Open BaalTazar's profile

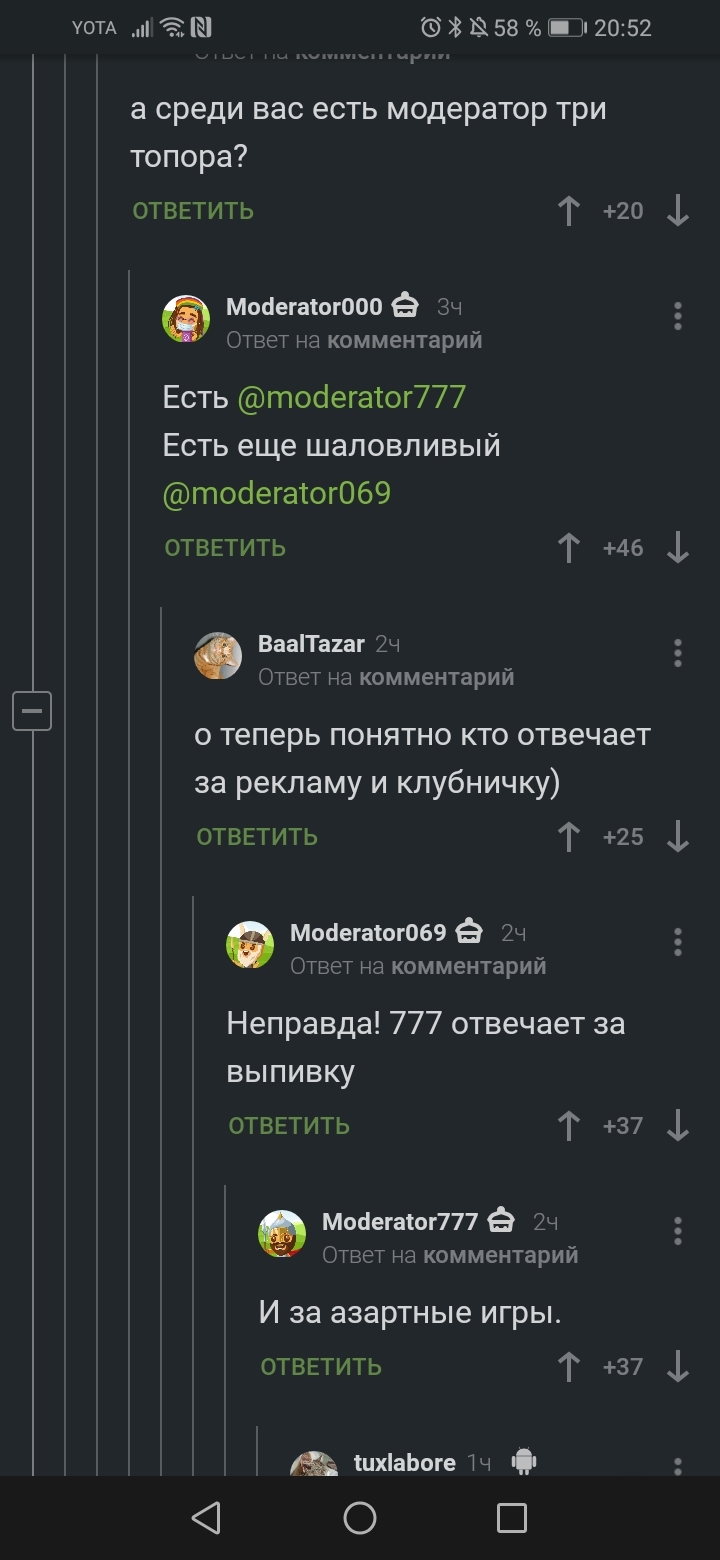[311, 644]
